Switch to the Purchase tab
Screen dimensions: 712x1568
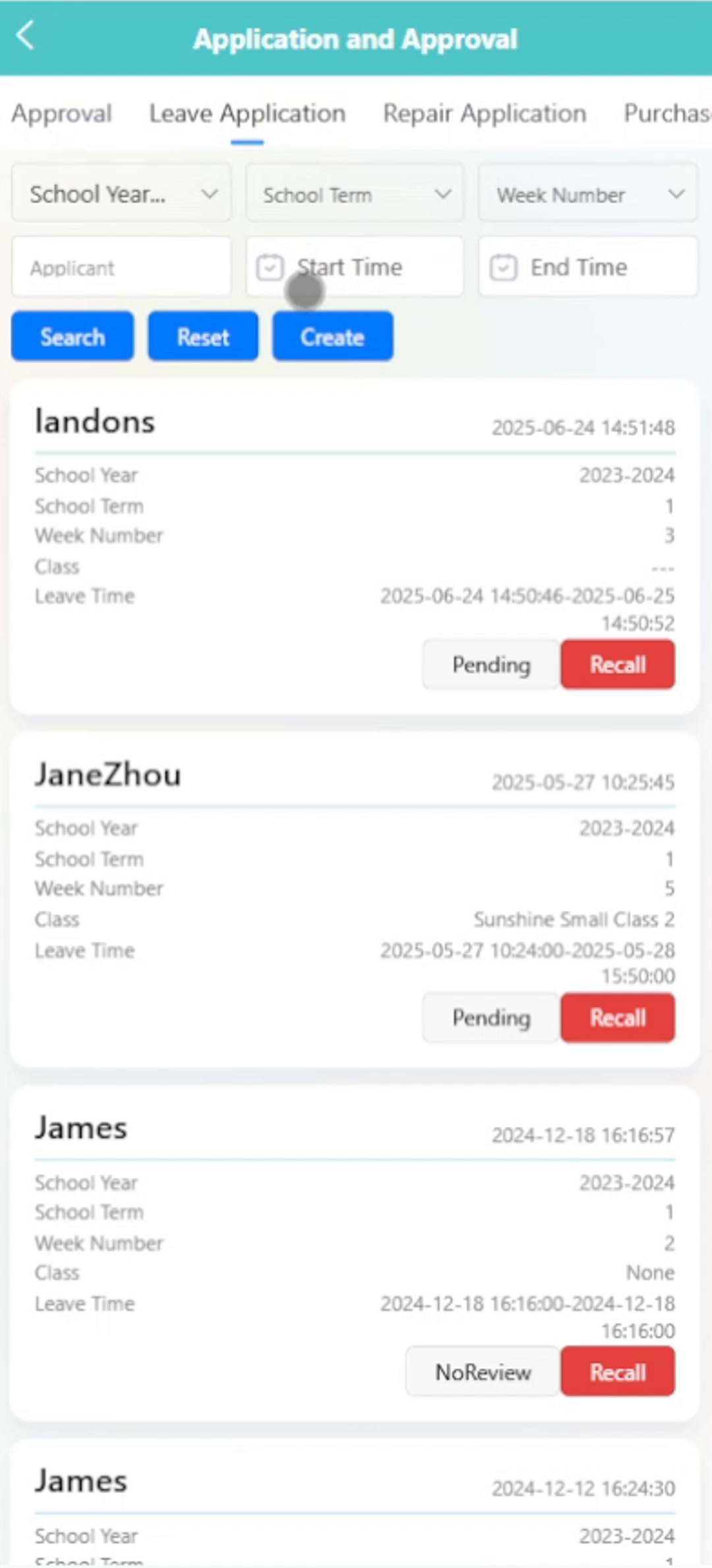tap(666, 113)
